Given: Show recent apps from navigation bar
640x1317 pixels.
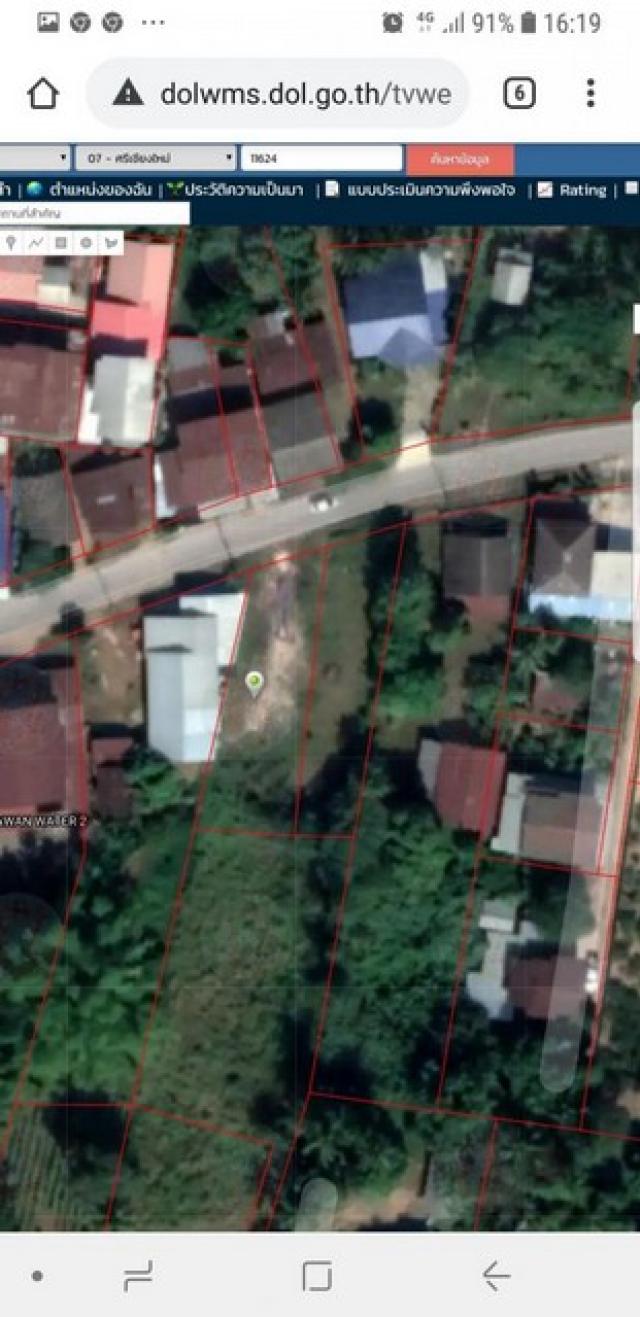Looking at the screenshot, I should click(138, 1275).
